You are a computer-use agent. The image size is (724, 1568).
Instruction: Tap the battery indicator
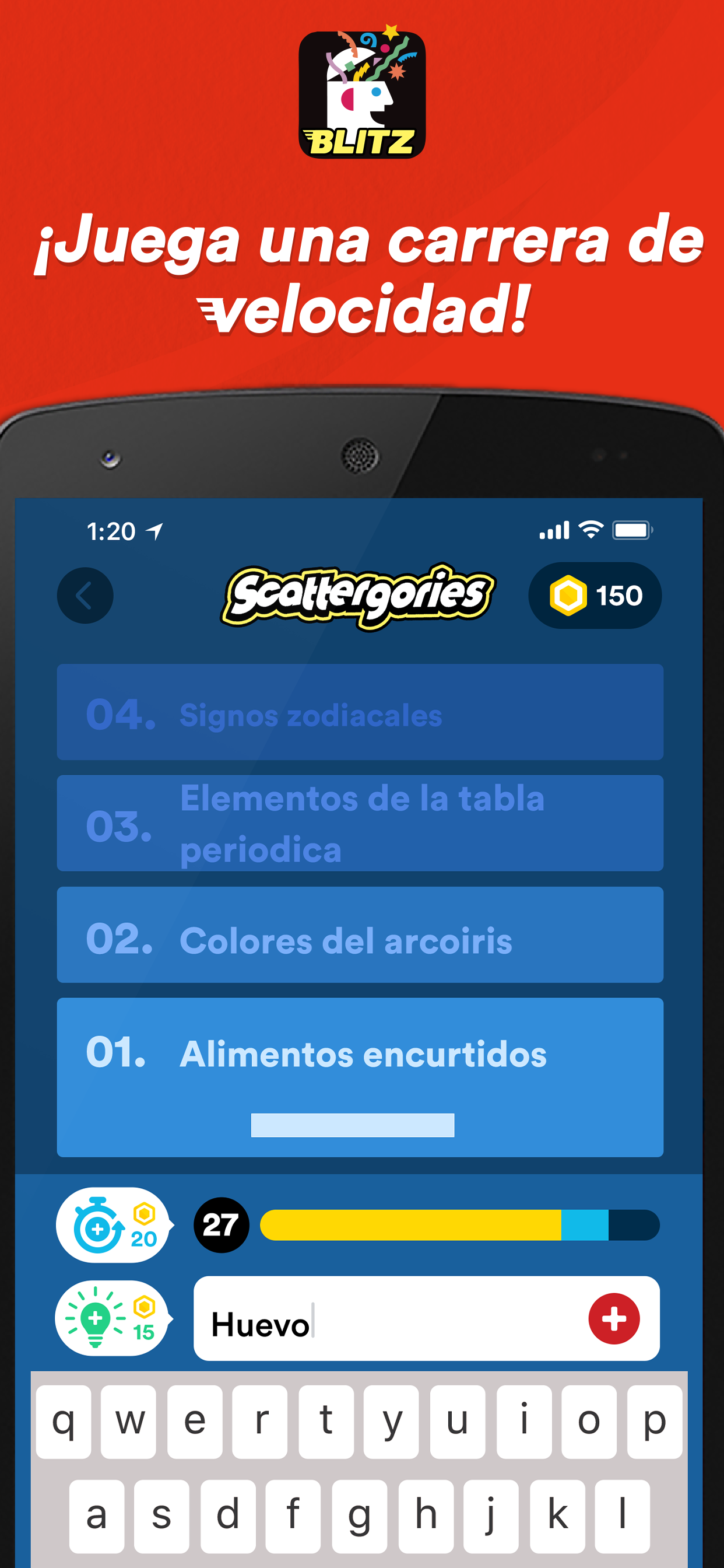(631, 530)
